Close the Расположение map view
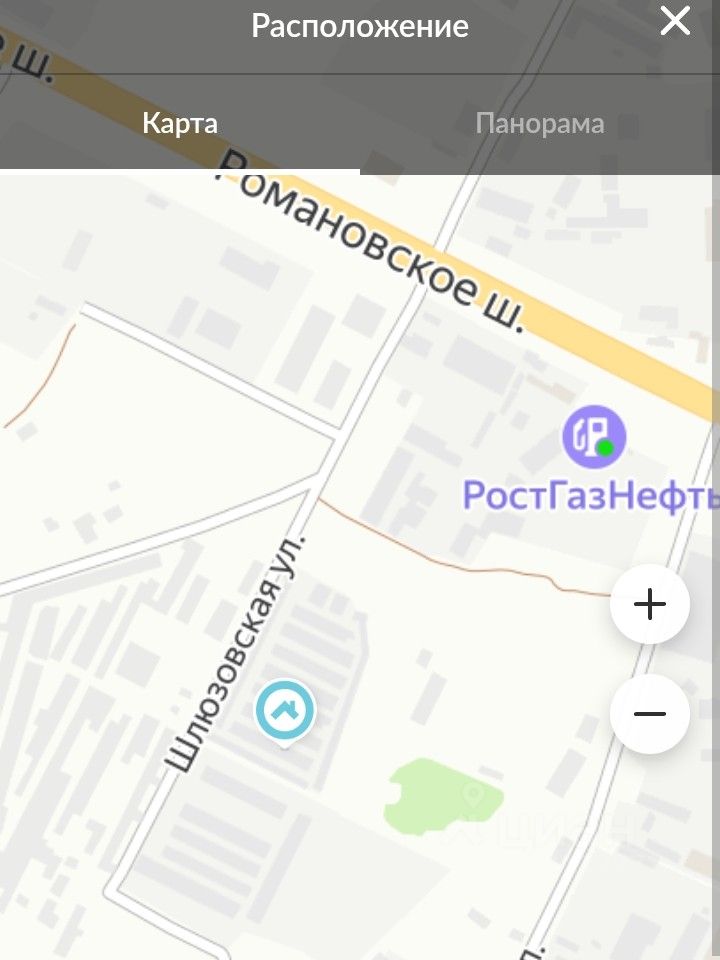Viewport: 720px width, 960px height. tap(675, 22)
